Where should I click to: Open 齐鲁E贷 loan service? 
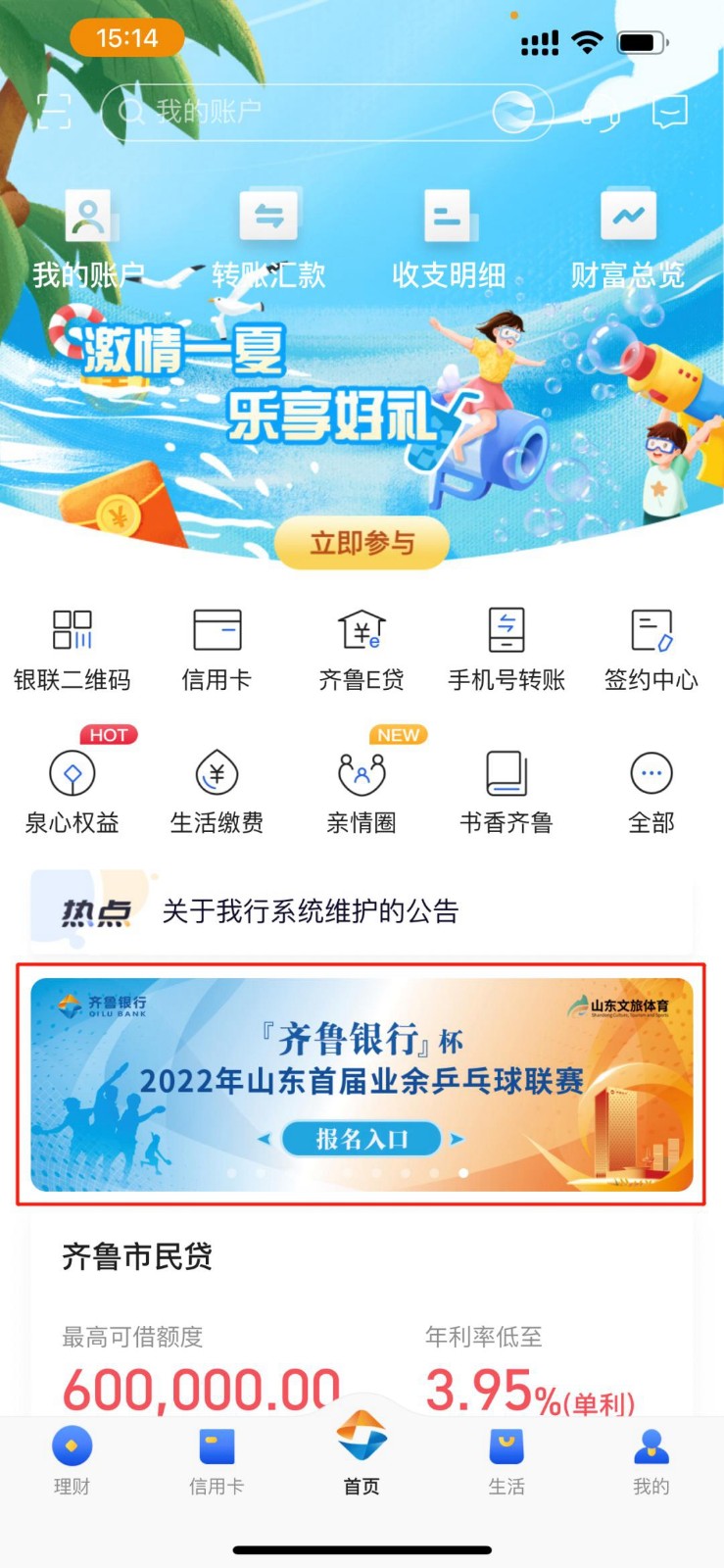pos(362,647)
